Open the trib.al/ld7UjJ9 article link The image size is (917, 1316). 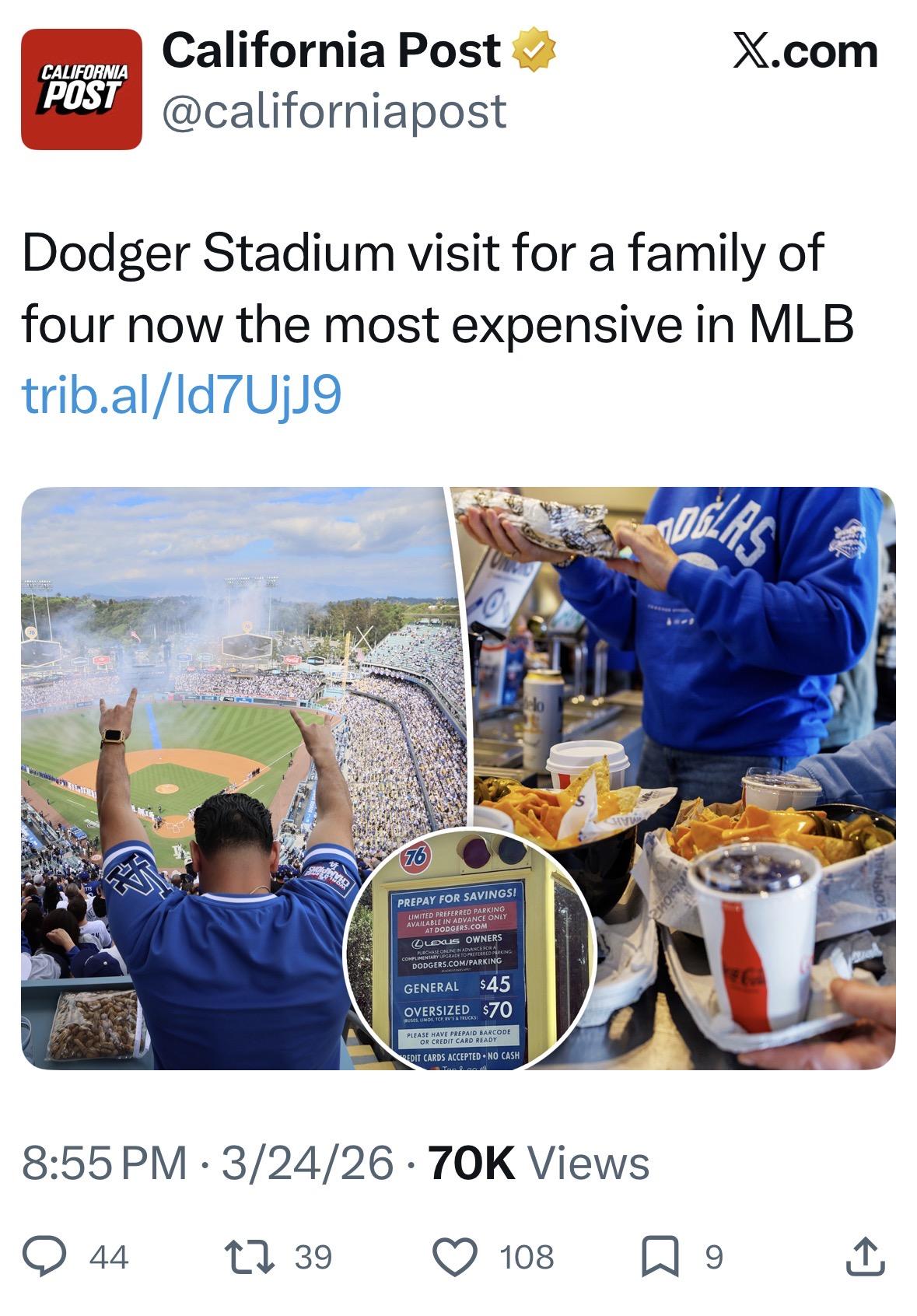pyautogui.click(x=181, y=395)
